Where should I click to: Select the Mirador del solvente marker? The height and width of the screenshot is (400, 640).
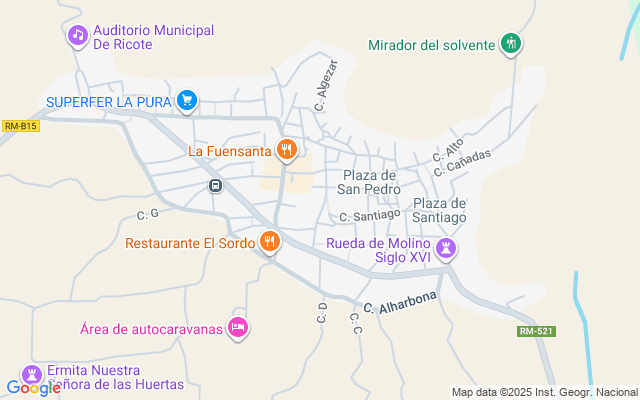tap(511, 43)
